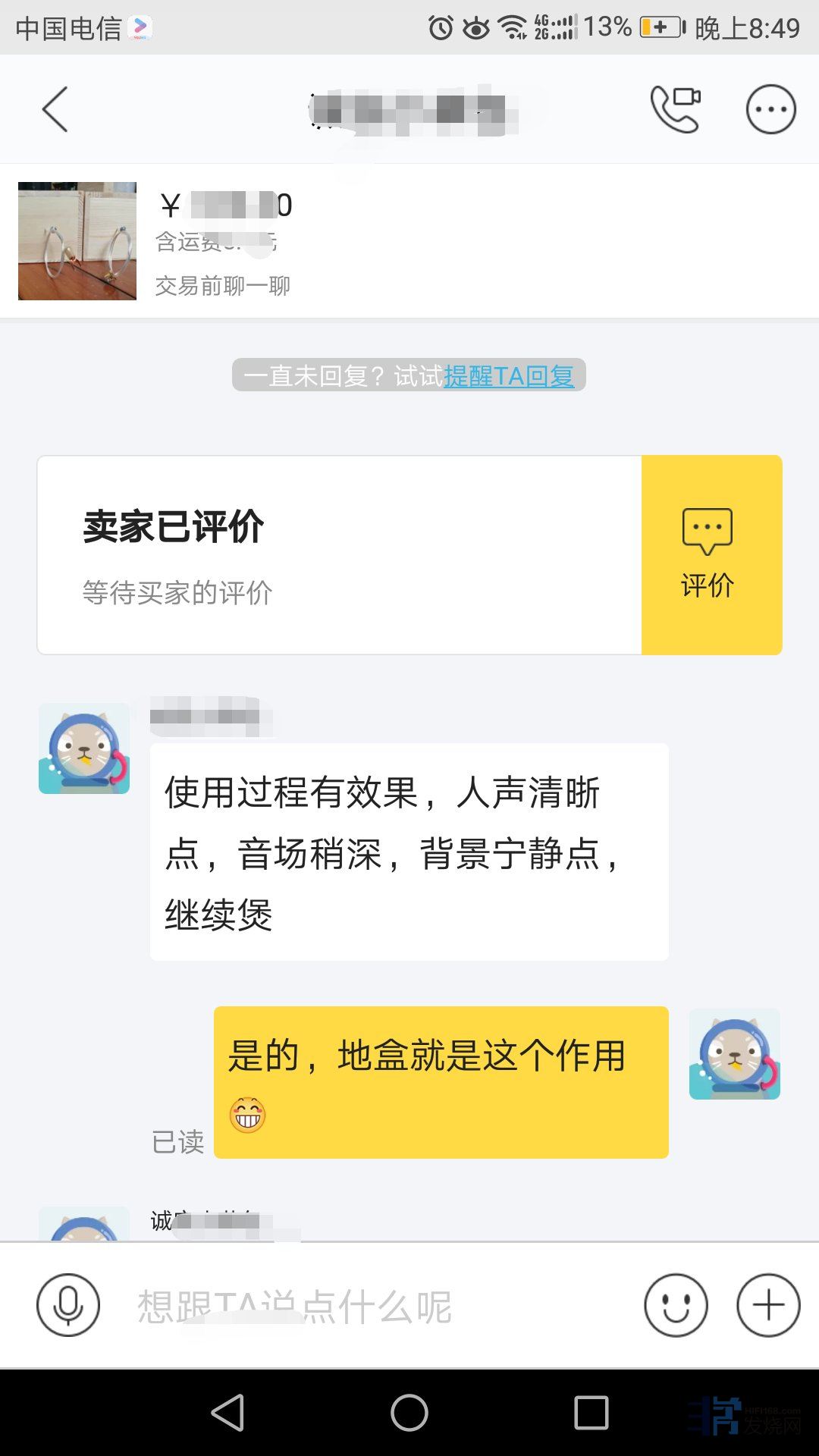Open the plus attachment menu

click(x=768, y=1305)
